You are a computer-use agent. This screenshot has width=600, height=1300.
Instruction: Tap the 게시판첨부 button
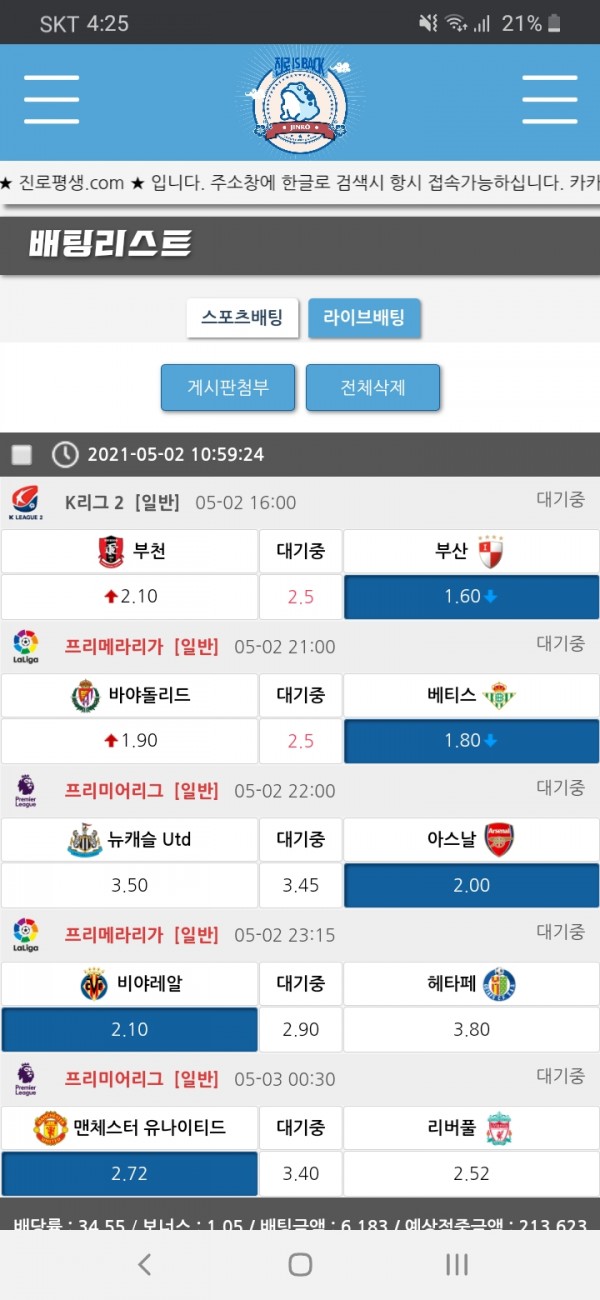coord(228,387)
